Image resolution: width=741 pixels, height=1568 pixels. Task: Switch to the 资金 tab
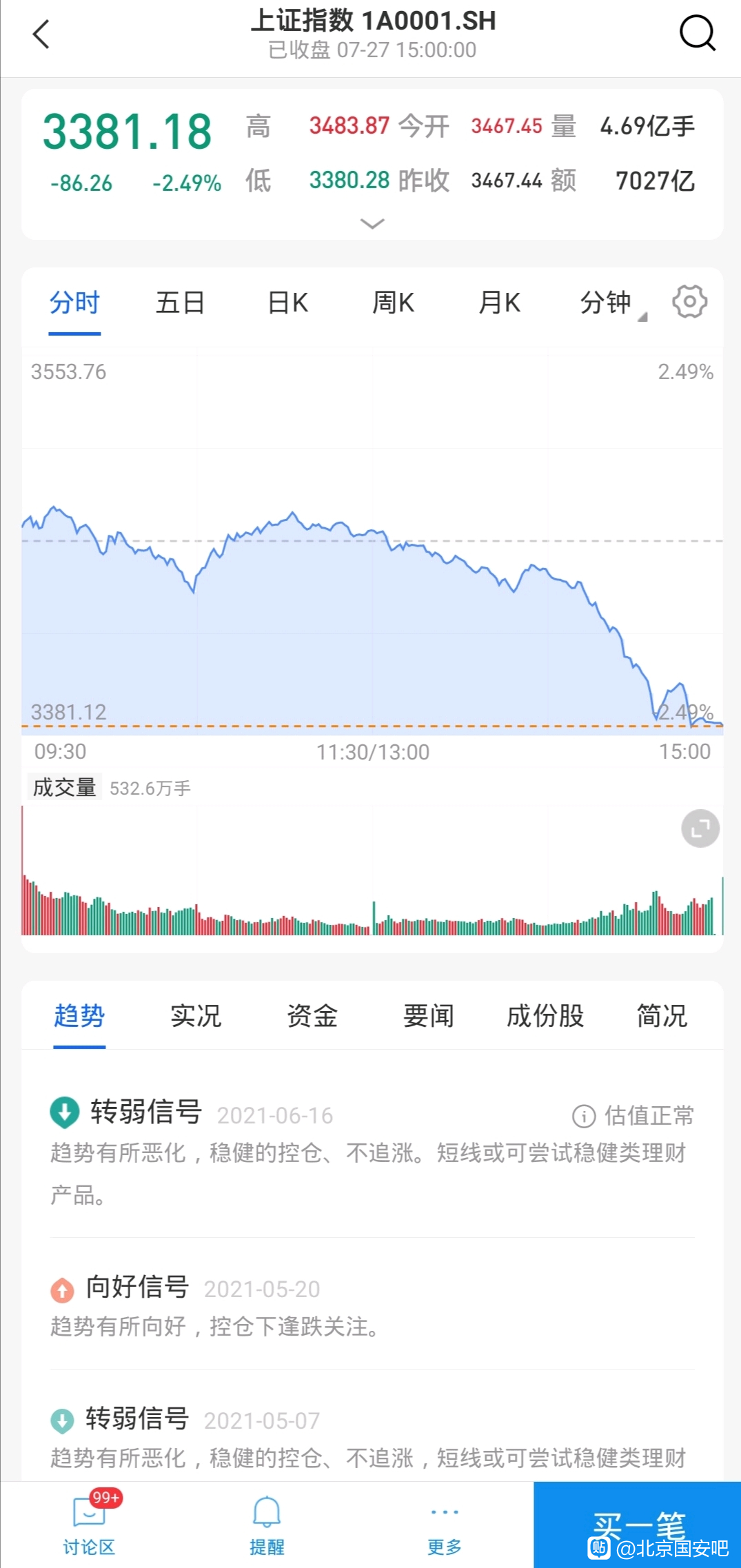[x=312, y=1016]
